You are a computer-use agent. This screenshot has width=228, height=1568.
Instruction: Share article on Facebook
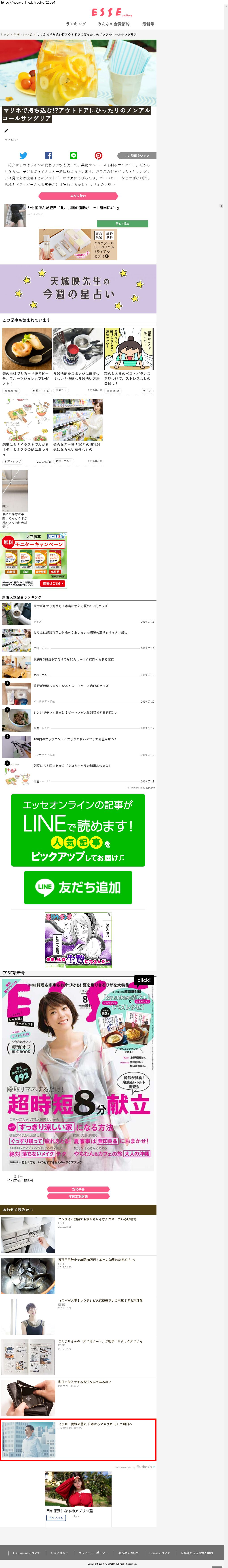48,155
